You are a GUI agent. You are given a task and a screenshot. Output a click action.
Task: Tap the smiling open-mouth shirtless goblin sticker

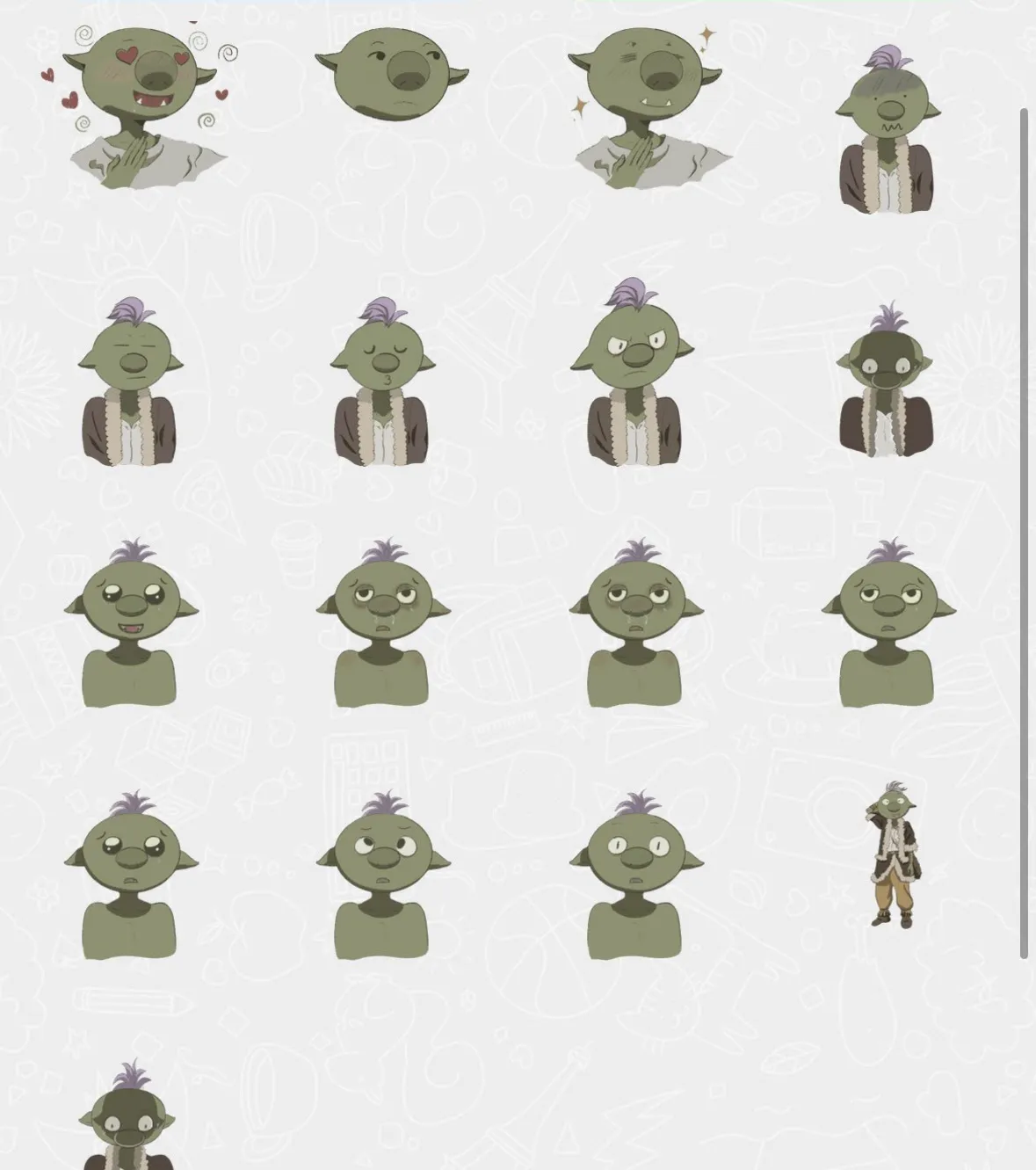tap(130, 624)
